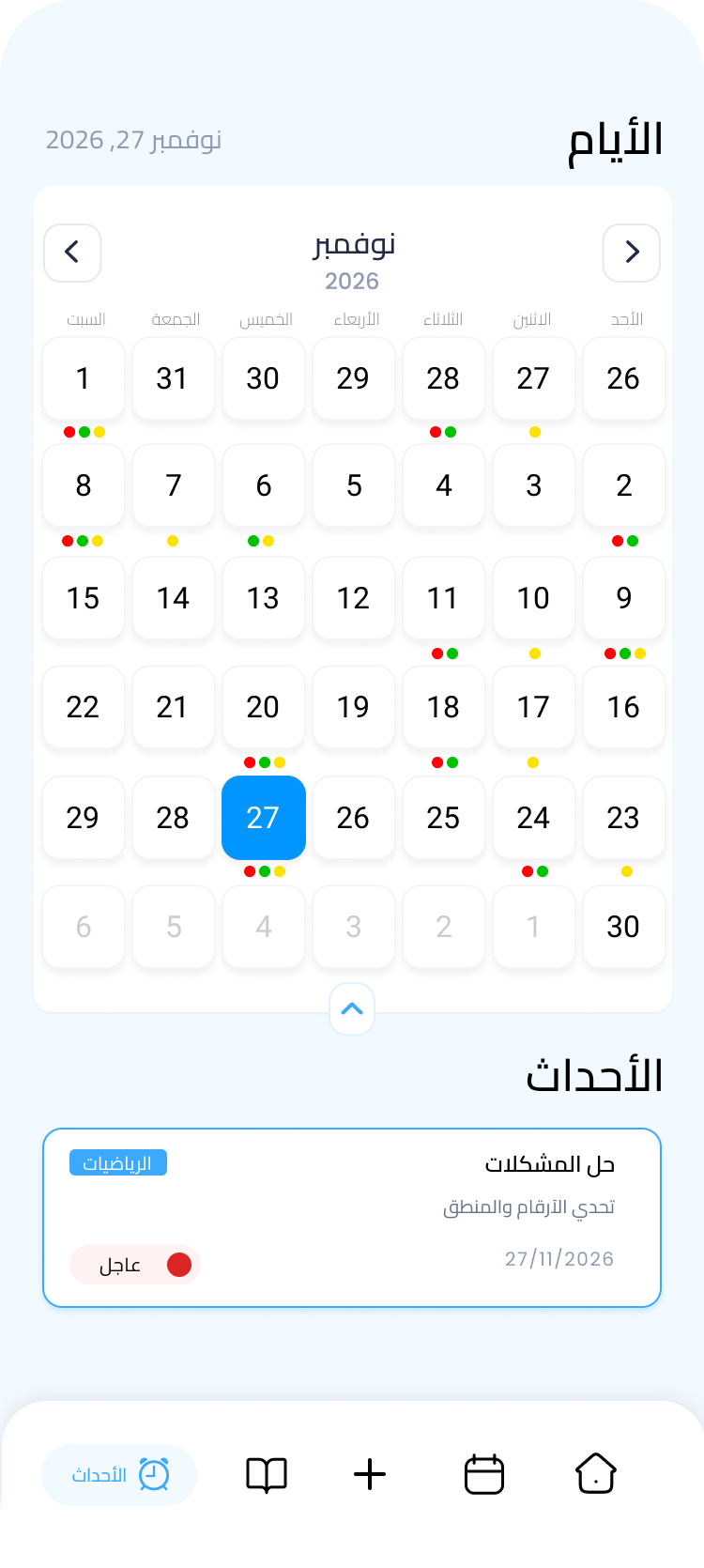Open the حل المشكلات event card
This screenshot has width=704, height=1568.
tap(352, 1217)
